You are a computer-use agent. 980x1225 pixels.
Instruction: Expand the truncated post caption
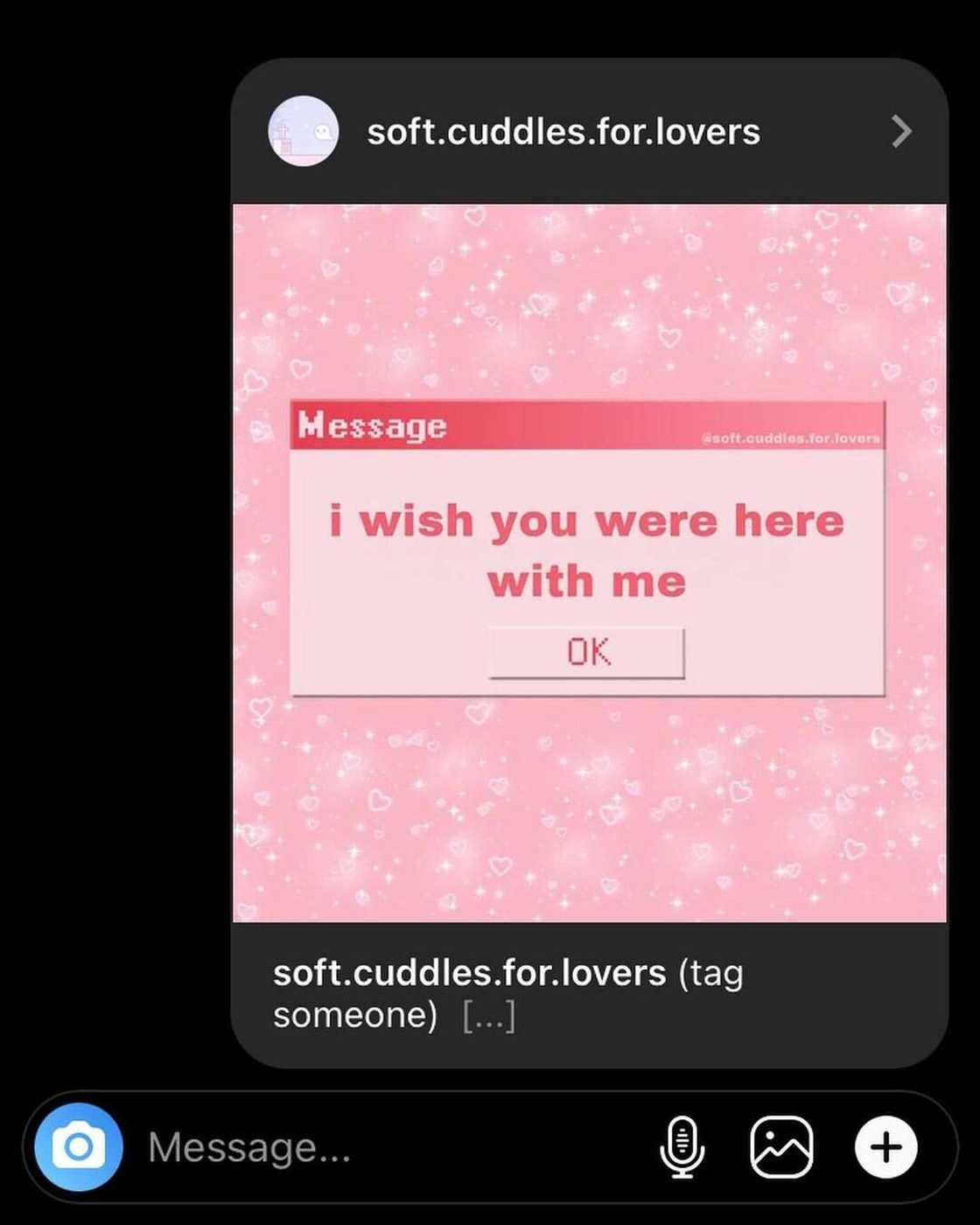pyautogui.click(x=488, y=1016)
